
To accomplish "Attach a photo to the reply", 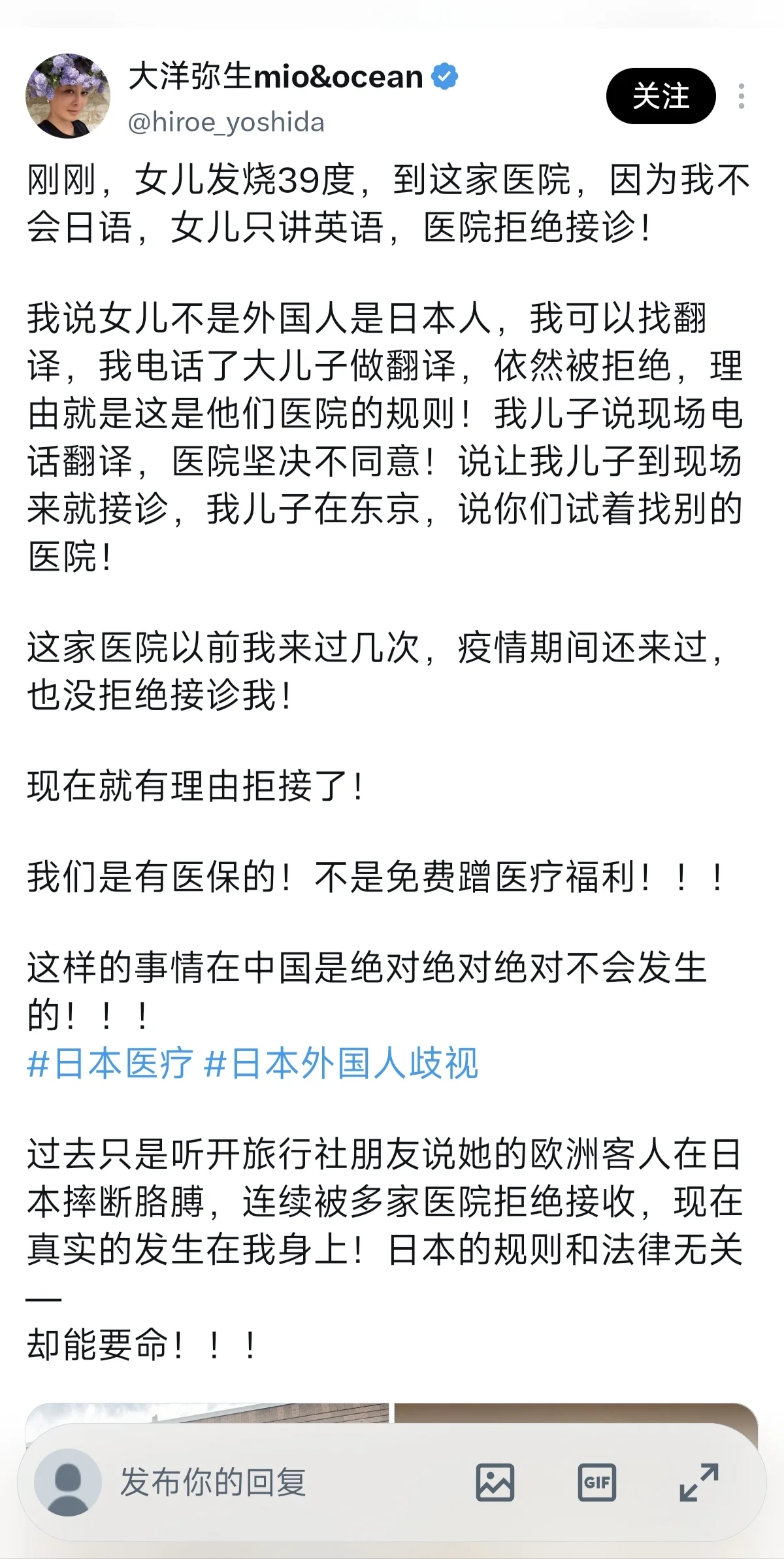I will click(495, 1482).
